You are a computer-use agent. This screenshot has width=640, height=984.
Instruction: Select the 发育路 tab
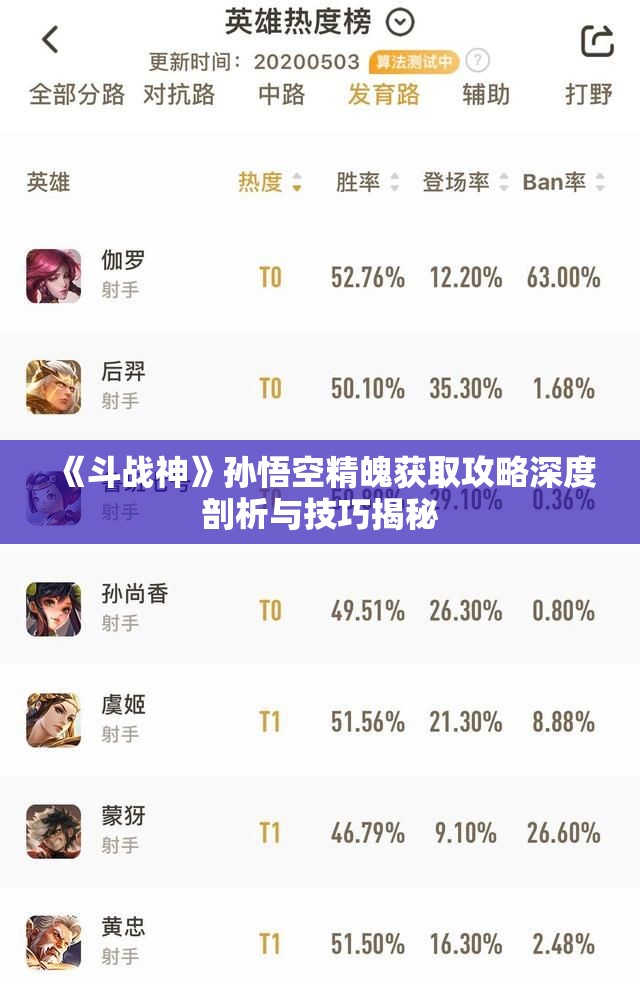[384, 95]
